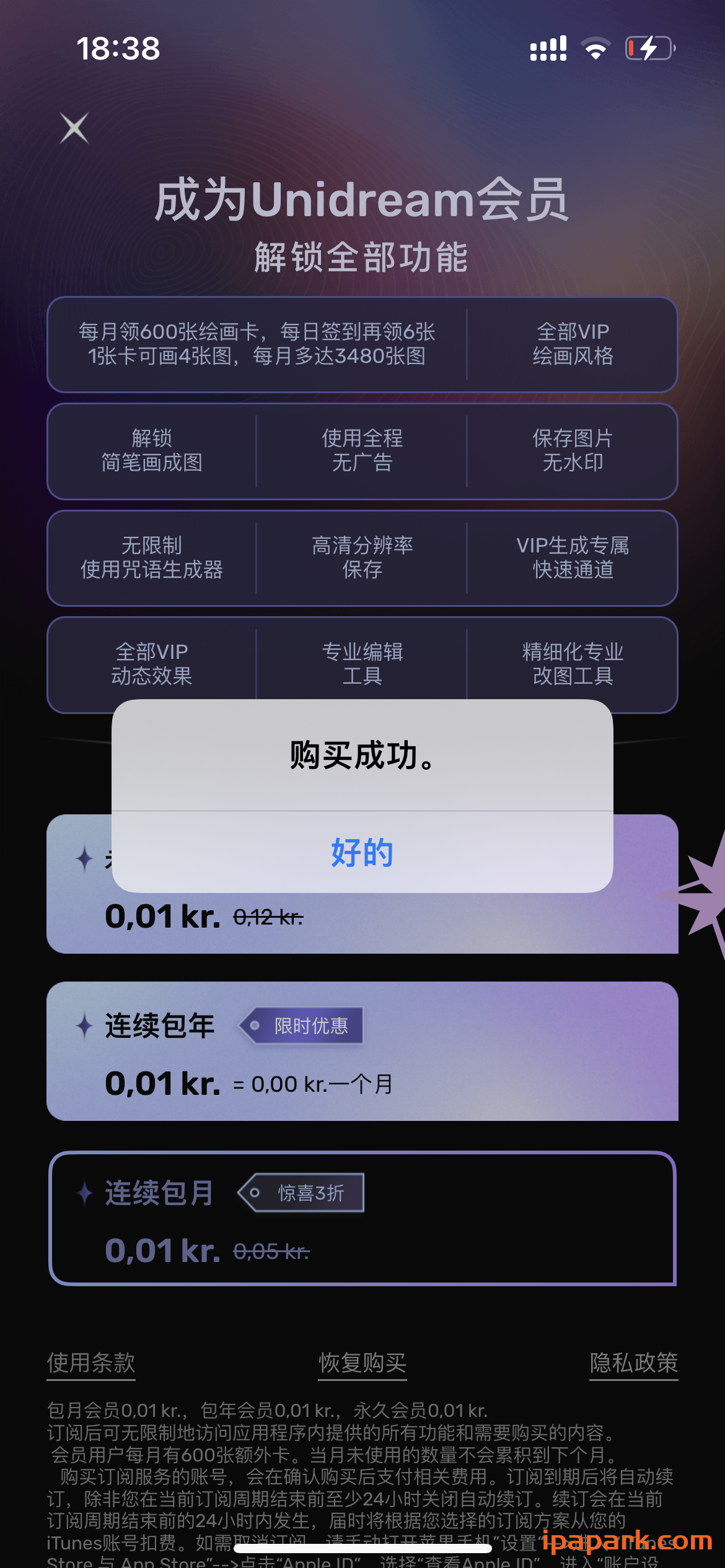Tap the 保存图片无水印 feature cell
This screenshot has height=1568, width=725.
pyautogui.click(x=572, y=451)
